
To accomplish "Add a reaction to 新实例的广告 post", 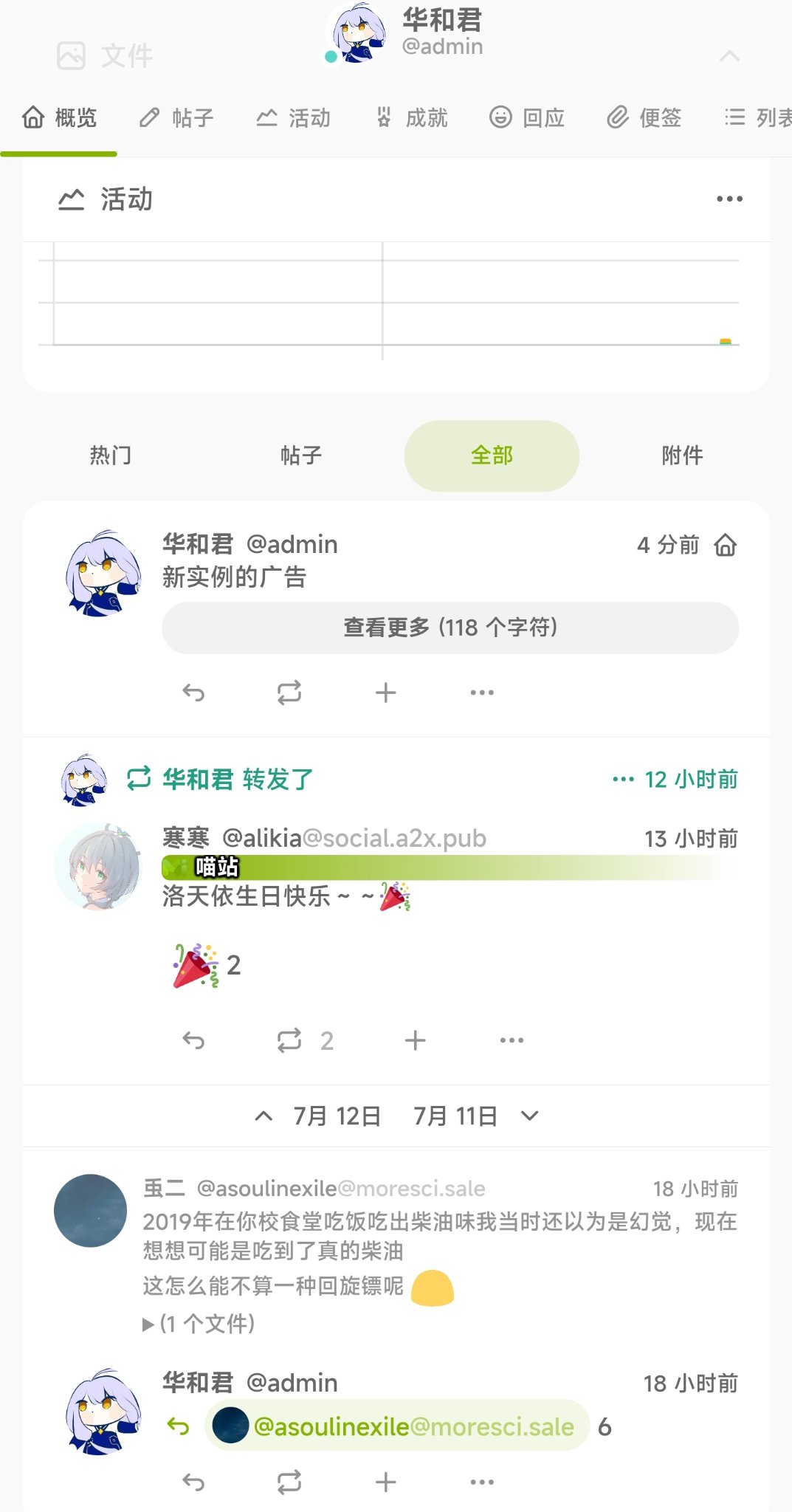I will click(385, 693).
